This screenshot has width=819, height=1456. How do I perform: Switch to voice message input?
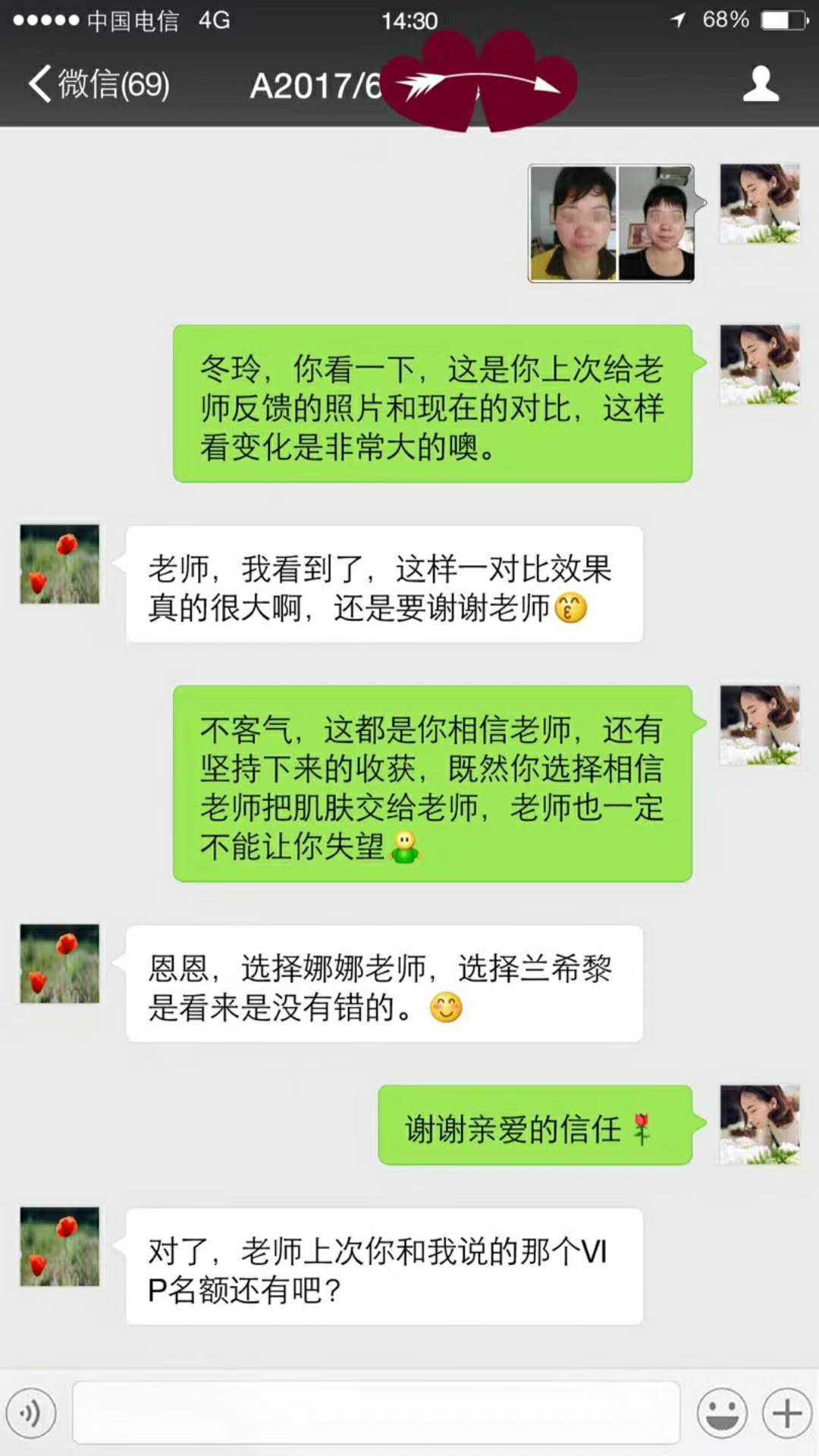click(x=31, y=1413)
